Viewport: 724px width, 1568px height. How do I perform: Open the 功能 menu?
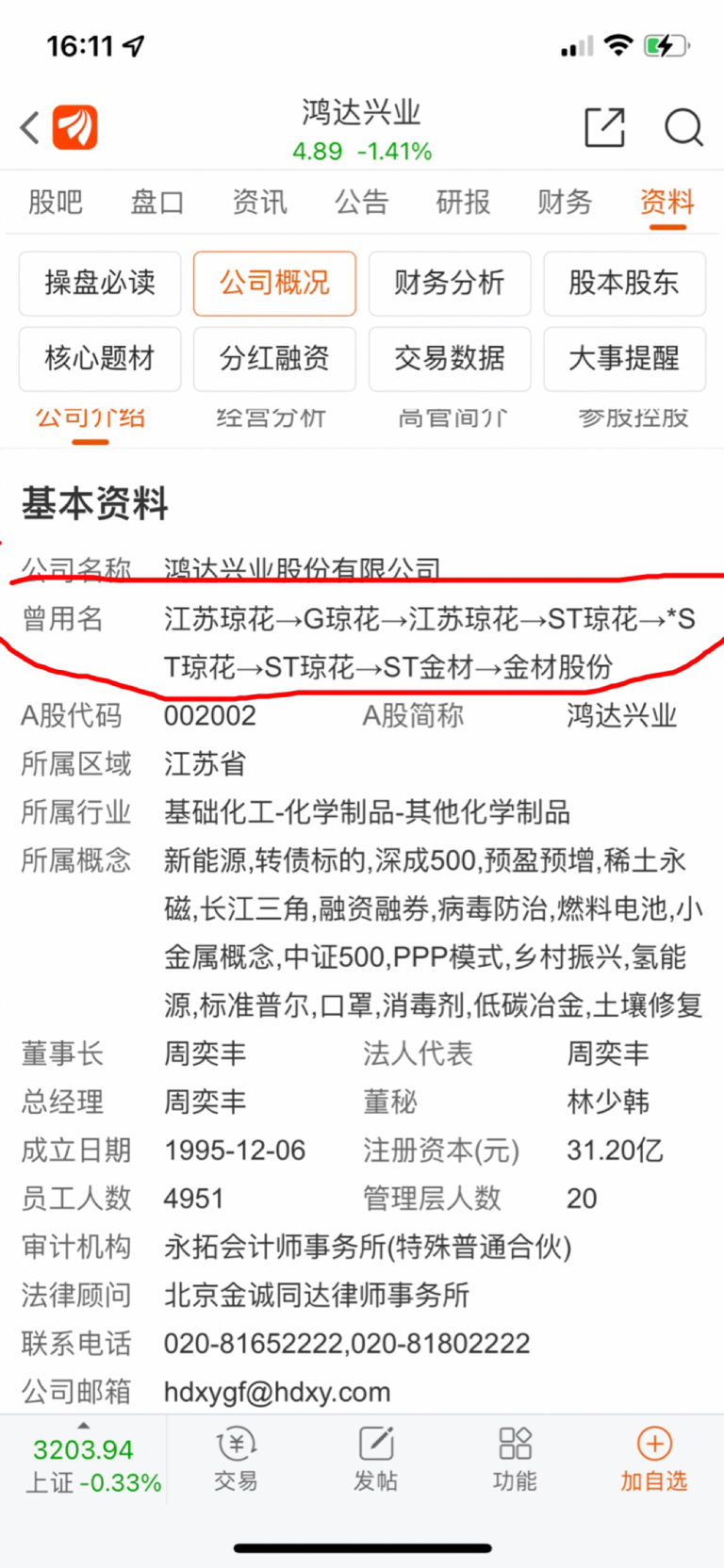point(515,1459)
